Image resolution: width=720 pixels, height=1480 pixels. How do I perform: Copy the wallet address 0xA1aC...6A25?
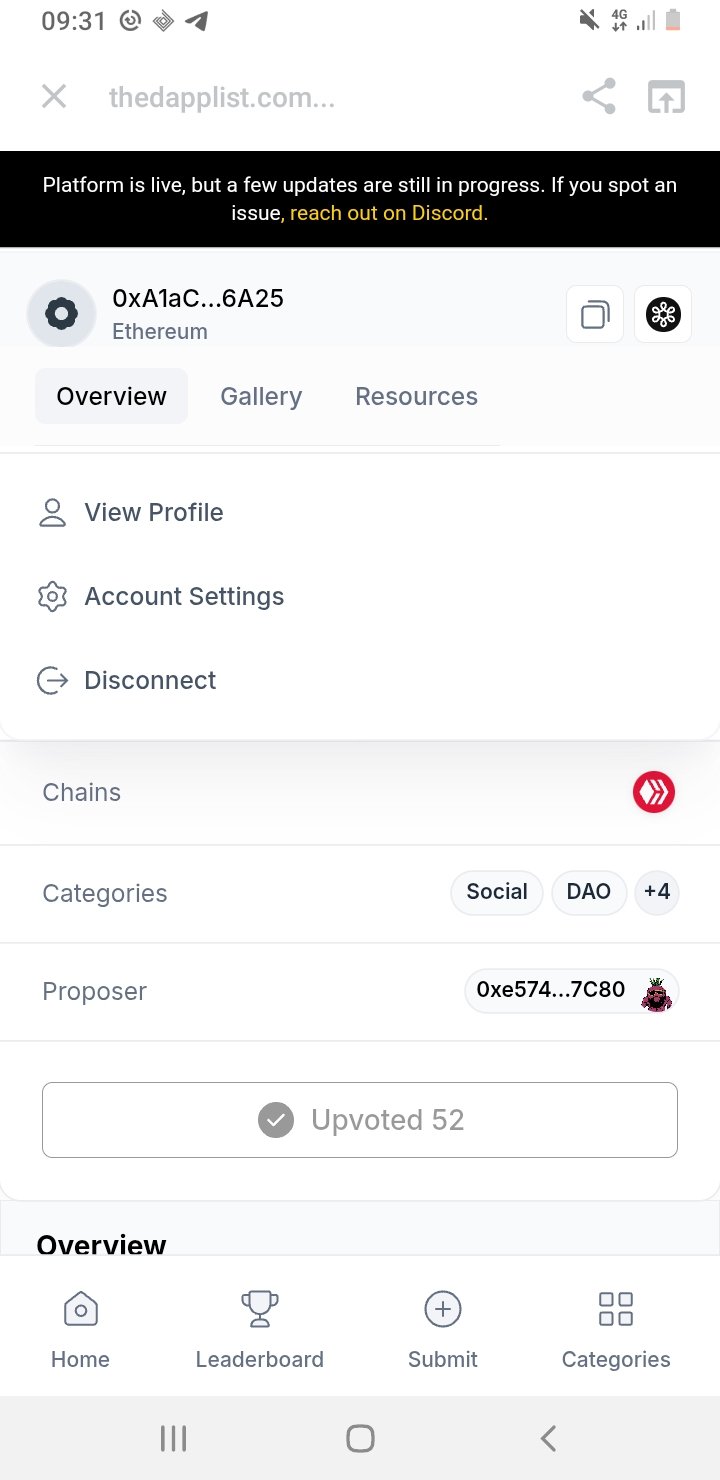pos(595,315)
